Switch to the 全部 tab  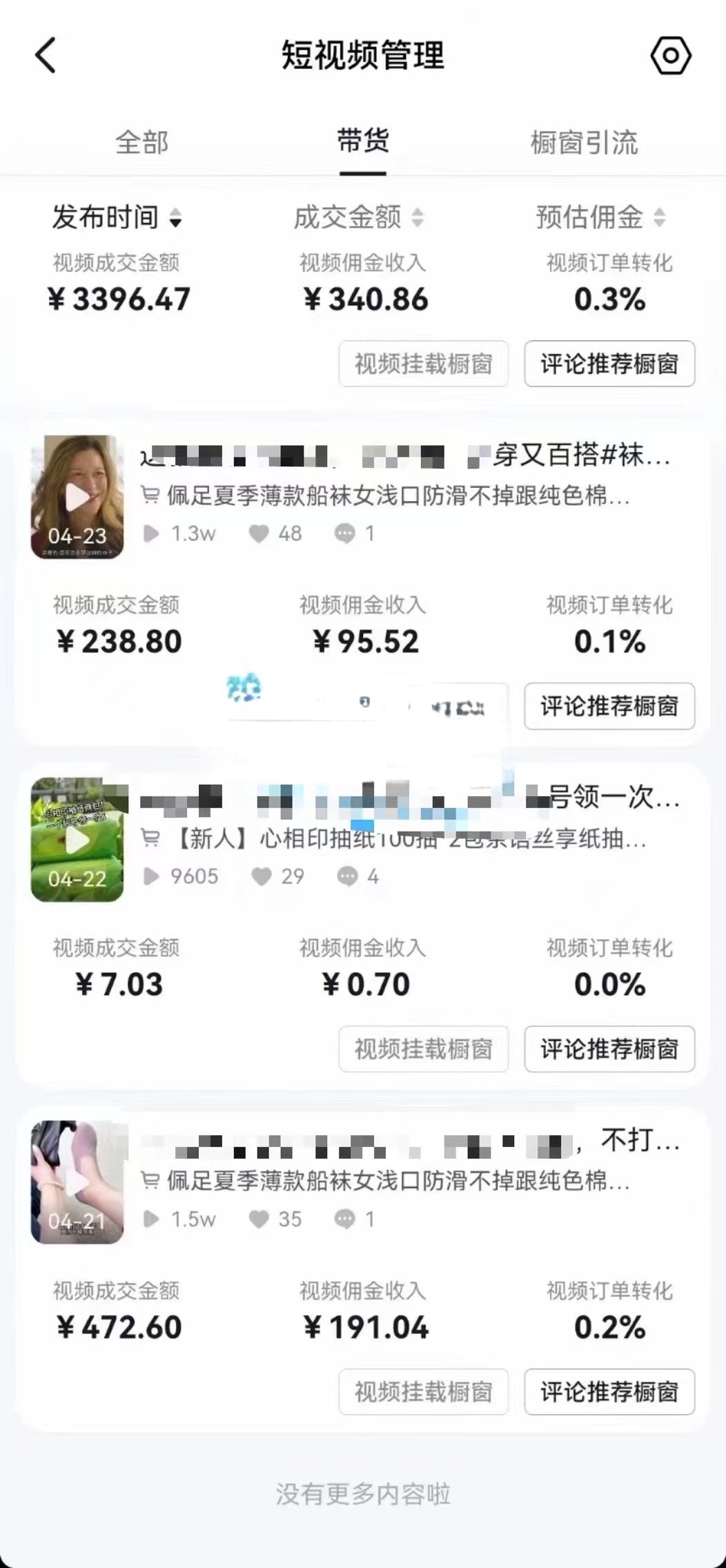click(x=141, y=142)
